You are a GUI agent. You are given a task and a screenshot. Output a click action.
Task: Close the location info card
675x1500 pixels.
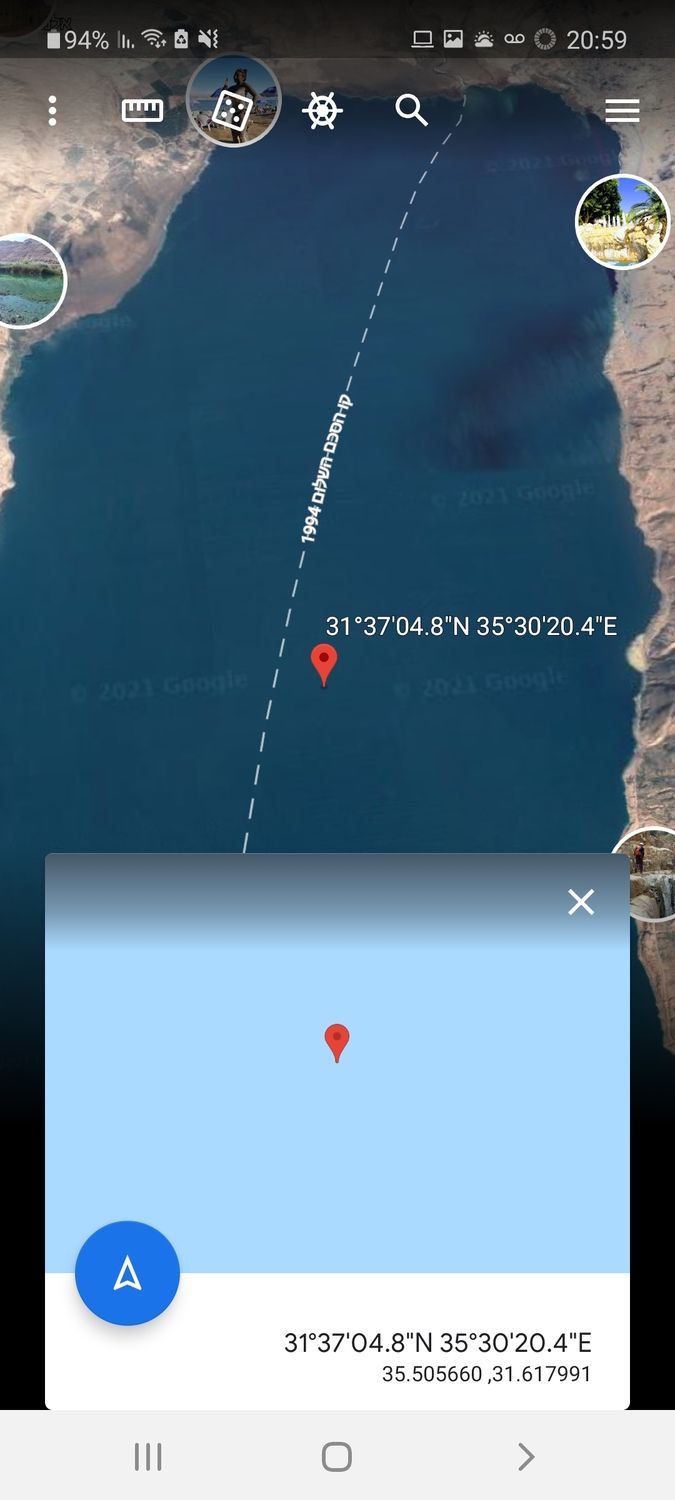pos(581,902)
